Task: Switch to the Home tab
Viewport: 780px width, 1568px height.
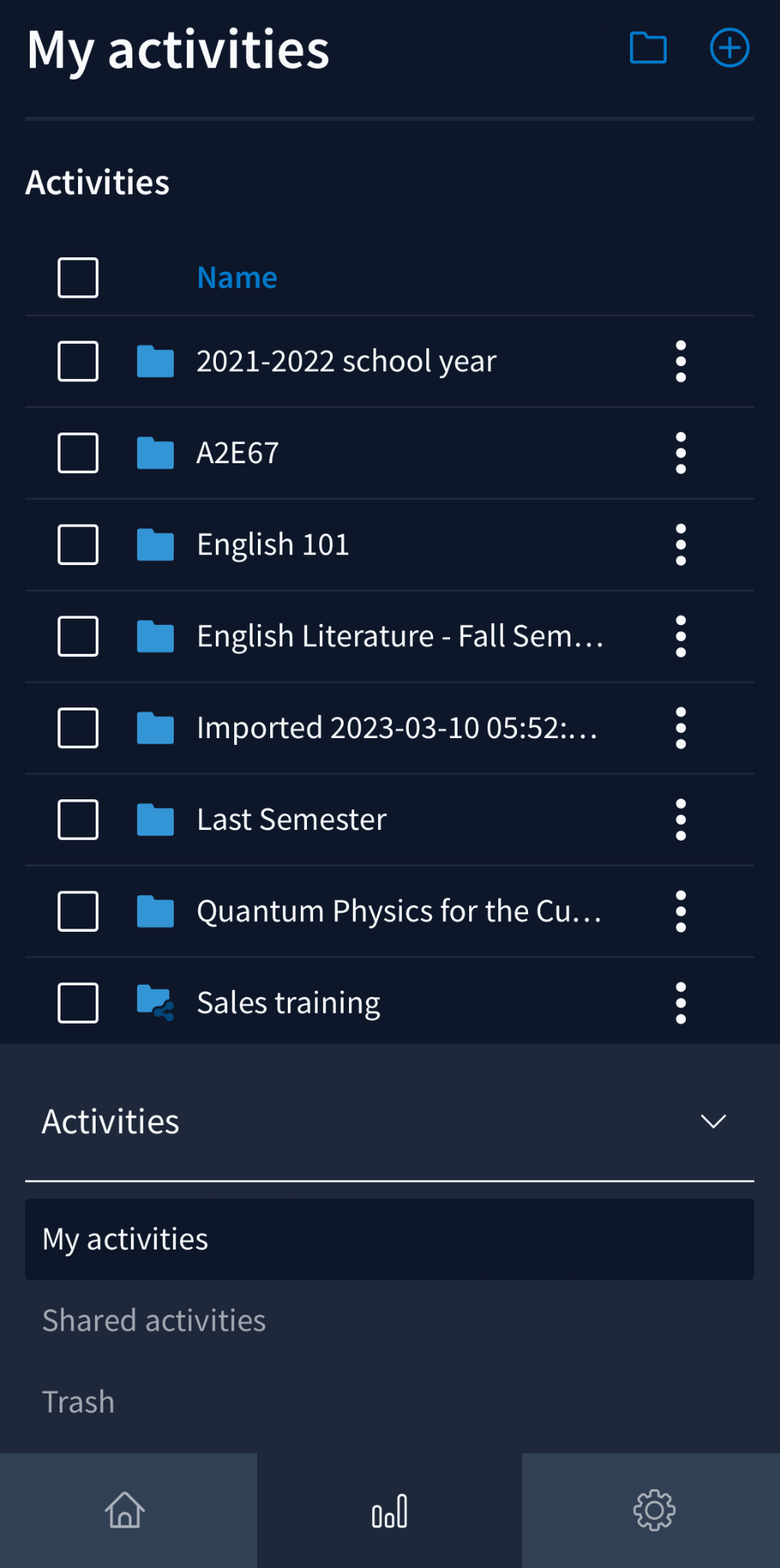Action: point(125,1511)
